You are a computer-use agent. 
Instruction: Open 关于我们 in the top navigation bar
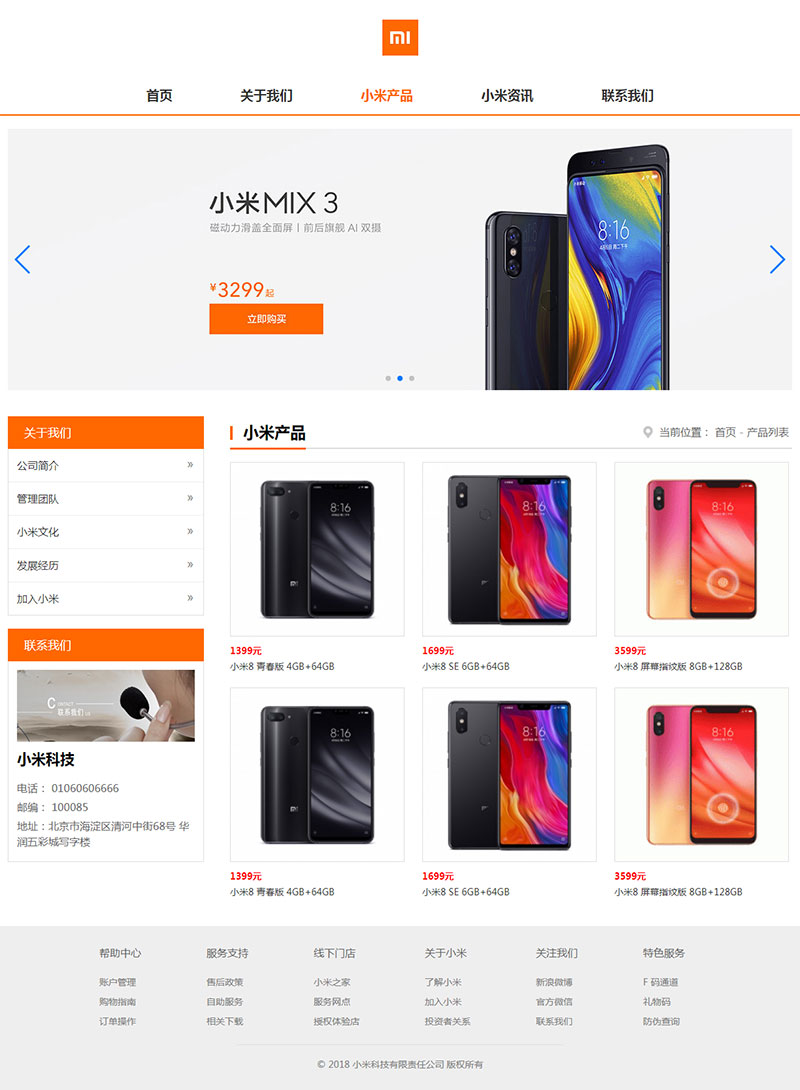coord(266,96)
